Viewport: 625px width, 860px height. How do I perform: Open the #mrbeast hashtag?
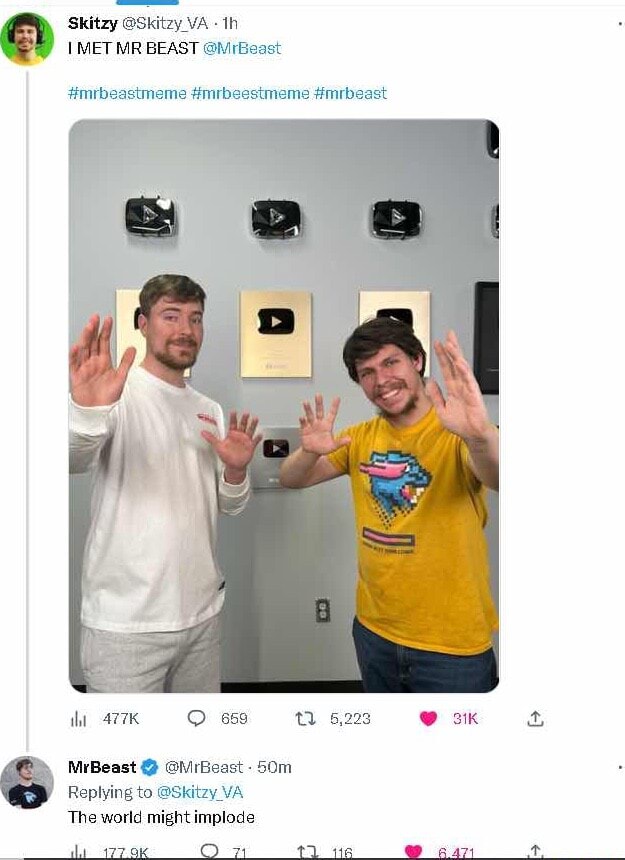pos(350,93)
